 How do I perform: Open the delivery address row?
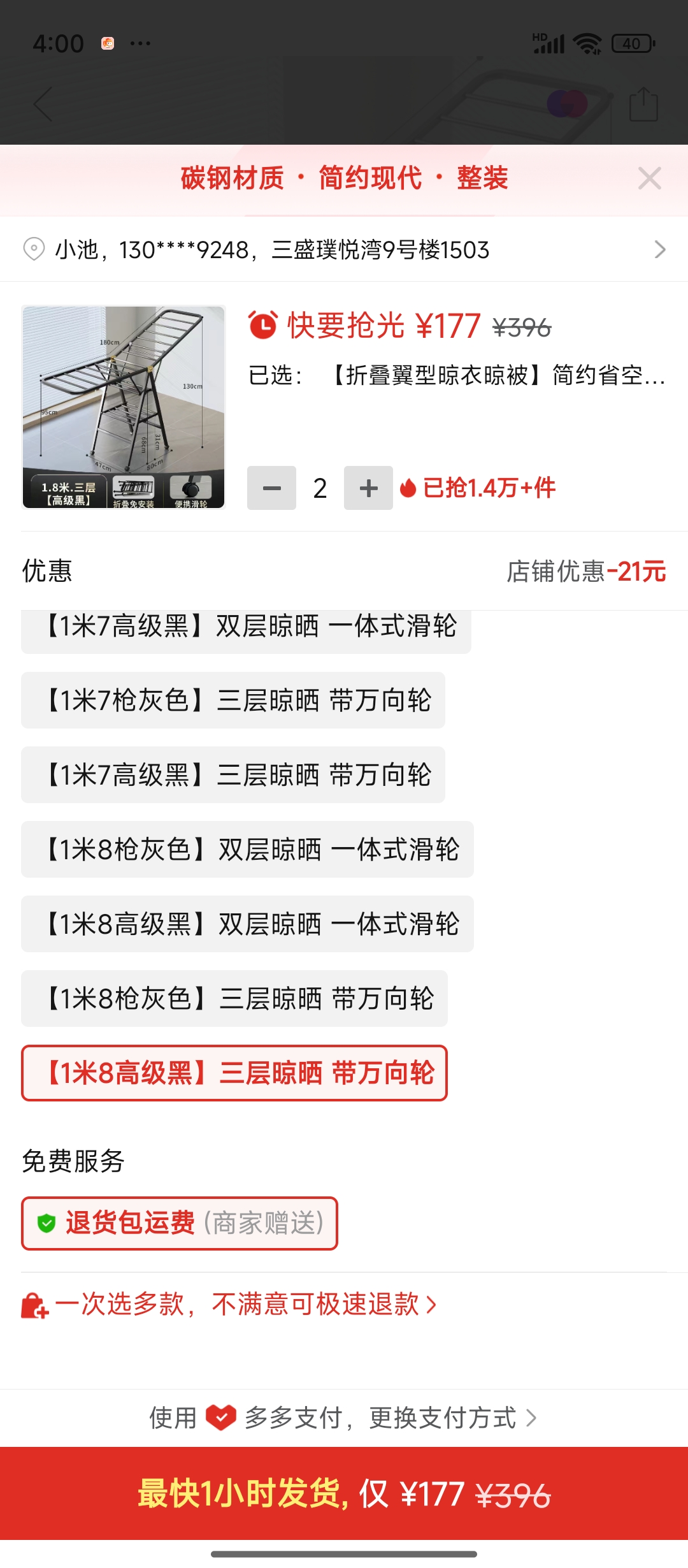[344, 249]
